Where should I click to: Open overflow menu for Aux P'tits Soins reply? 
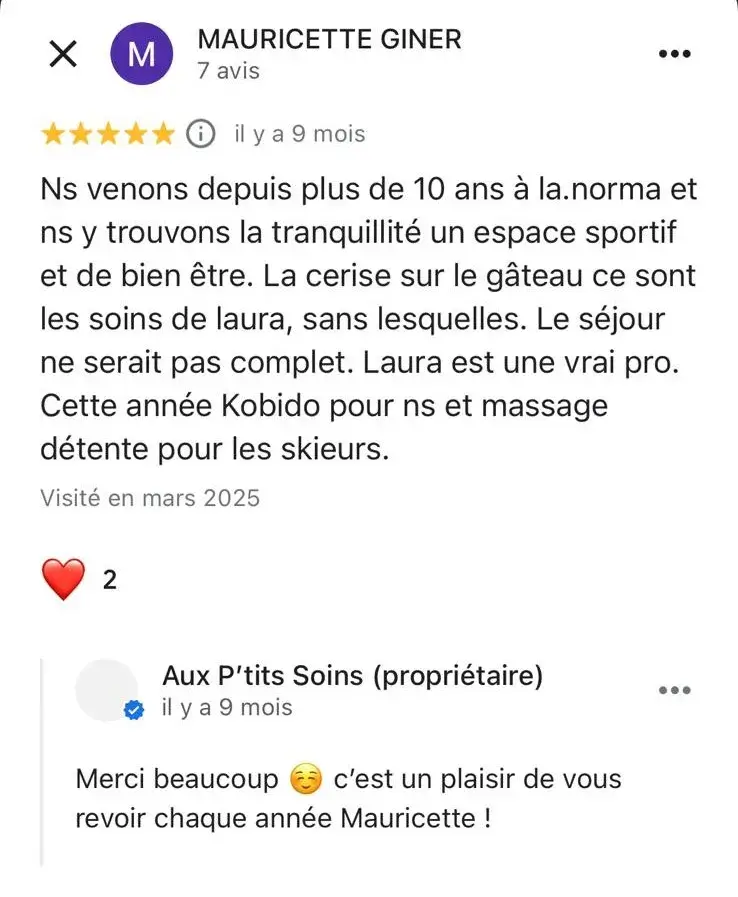coord(675,690)
